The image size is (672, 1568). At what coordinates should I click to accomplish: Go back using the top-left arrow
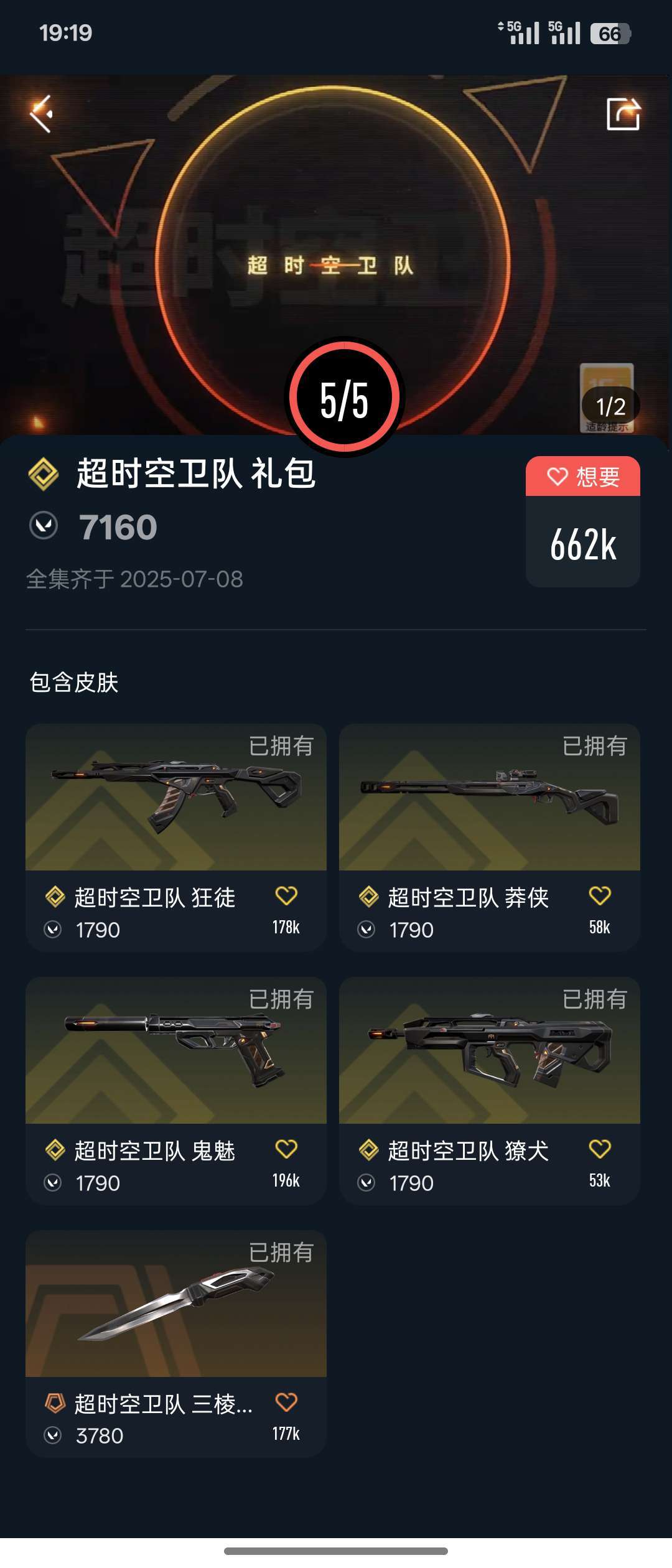coord(41,114)
